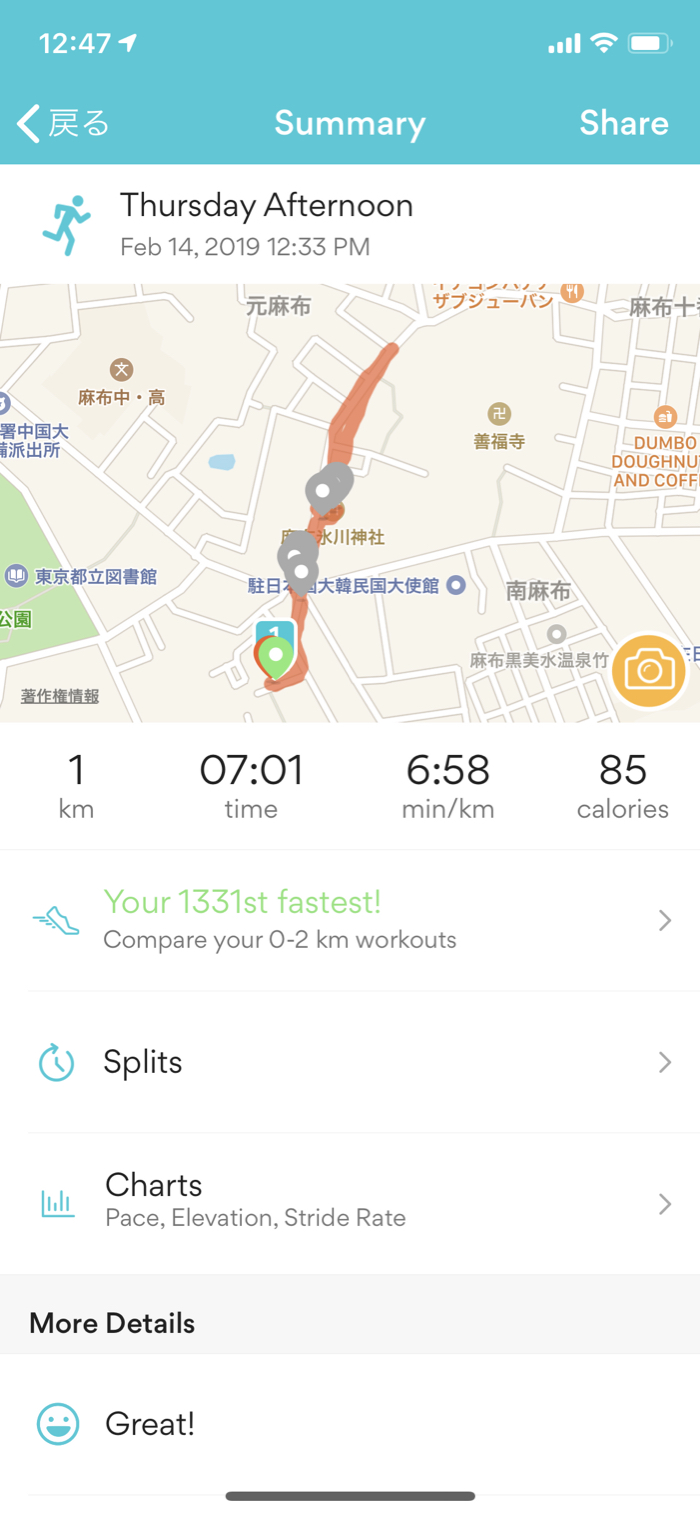Open the 1331st fastest comparison row

click(x=350, y=920)
